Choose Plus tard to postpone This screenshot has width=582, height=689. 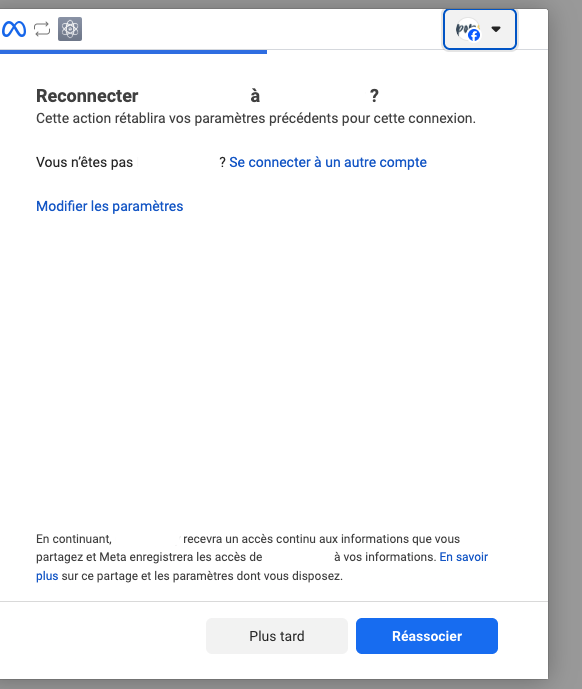click(276, 636)
